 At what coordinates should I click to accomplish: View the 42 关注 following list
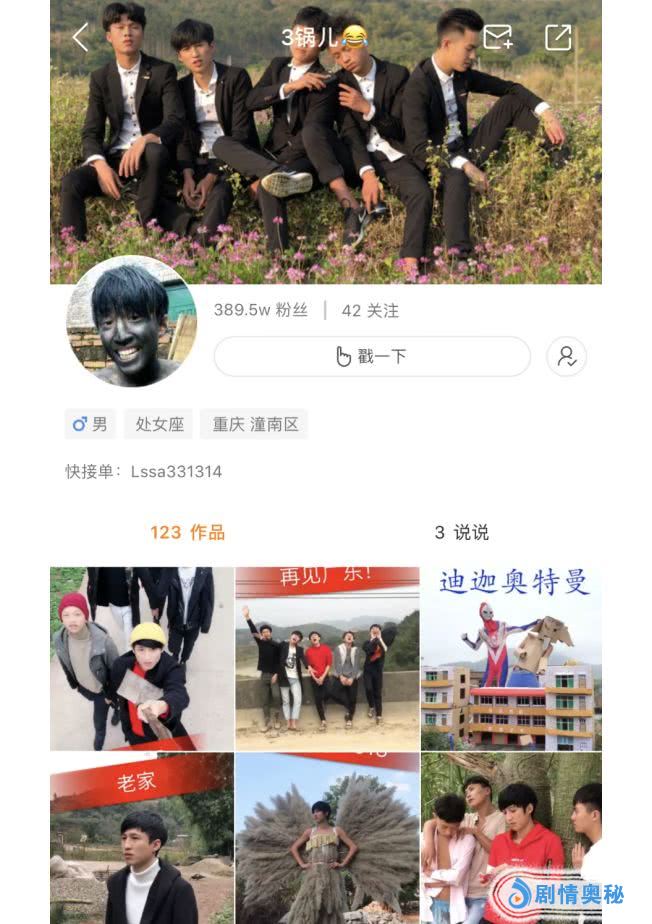click(370, 311)
